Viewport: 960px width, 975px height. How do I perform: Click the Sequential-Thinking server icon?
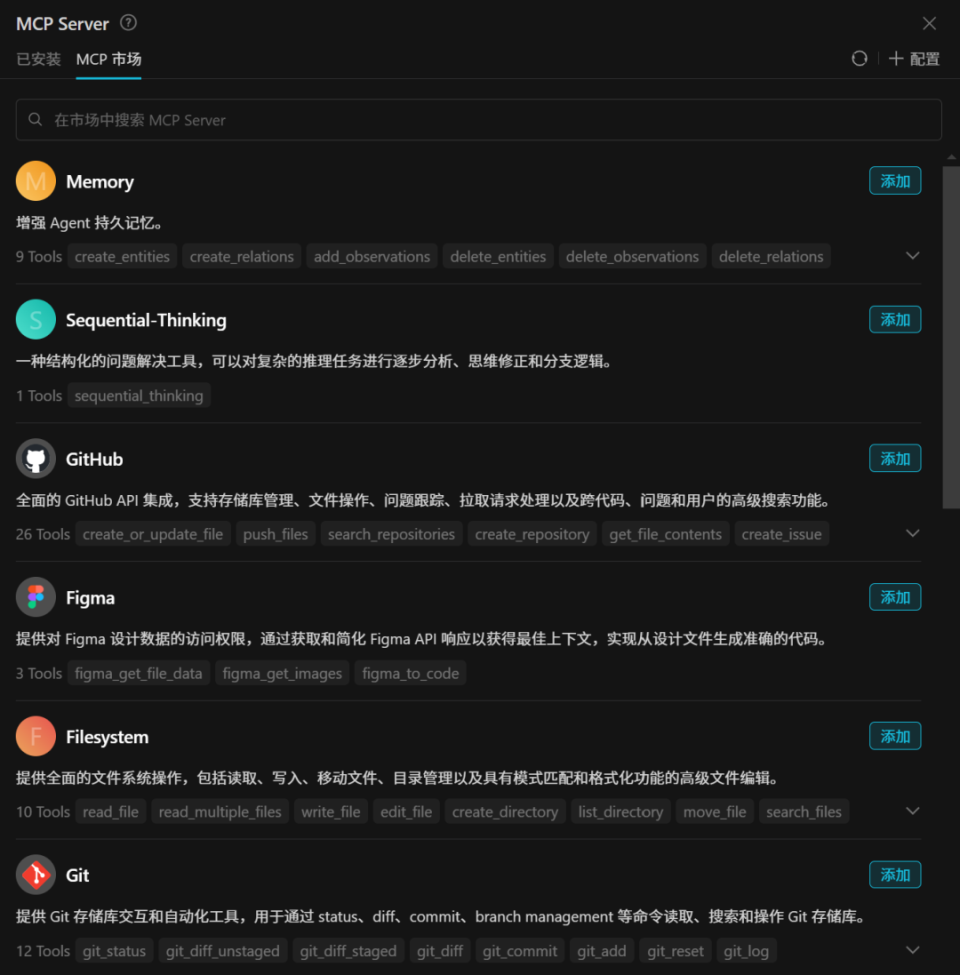click(36, 319)
